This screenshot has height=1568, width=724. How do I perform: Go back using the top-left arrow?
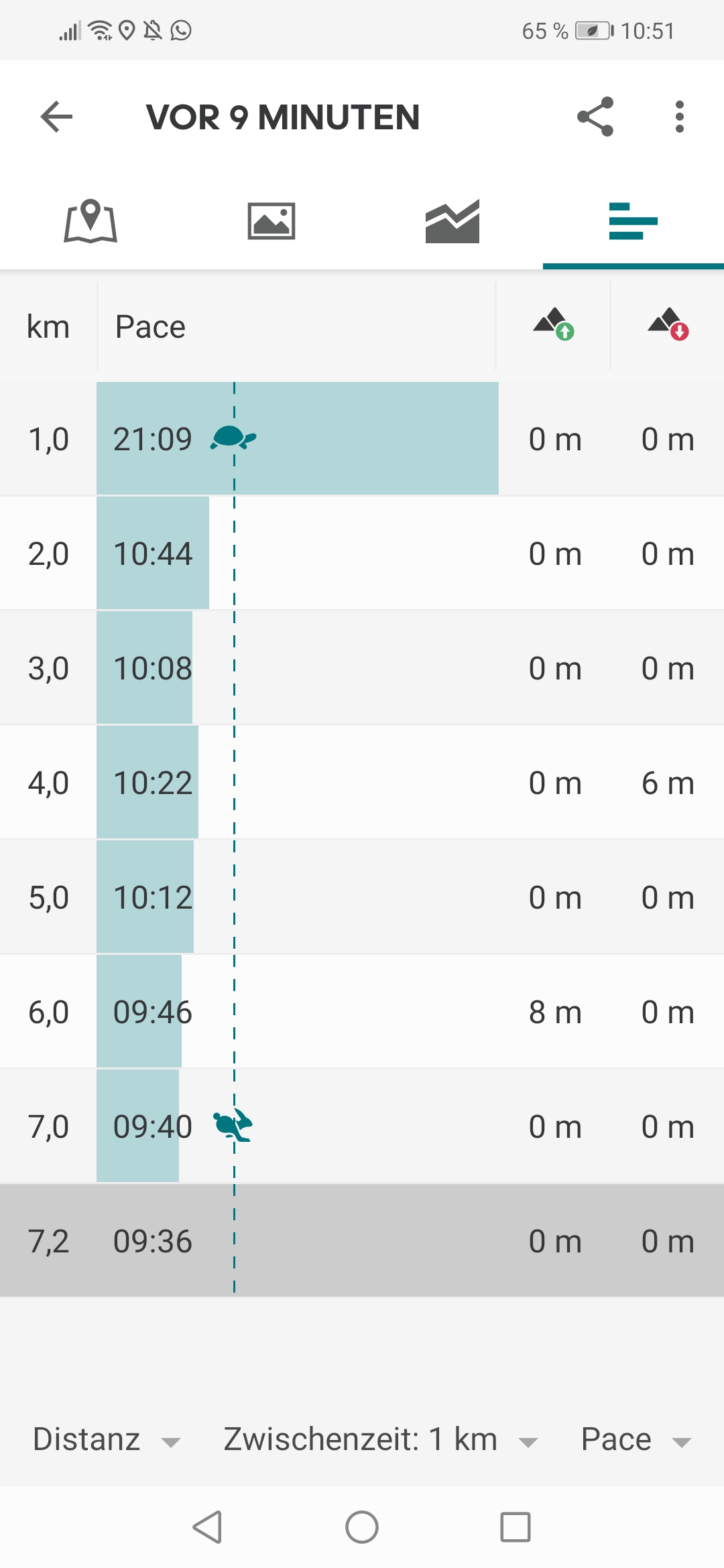(x=56, y=117)
